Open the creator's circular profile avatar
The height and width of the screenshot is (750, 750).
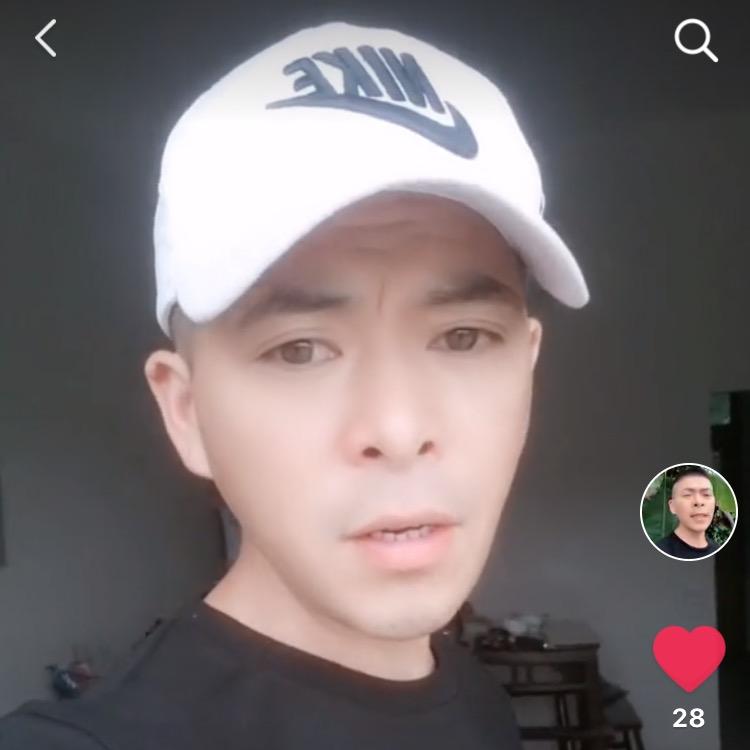click(x=688, y=511)
